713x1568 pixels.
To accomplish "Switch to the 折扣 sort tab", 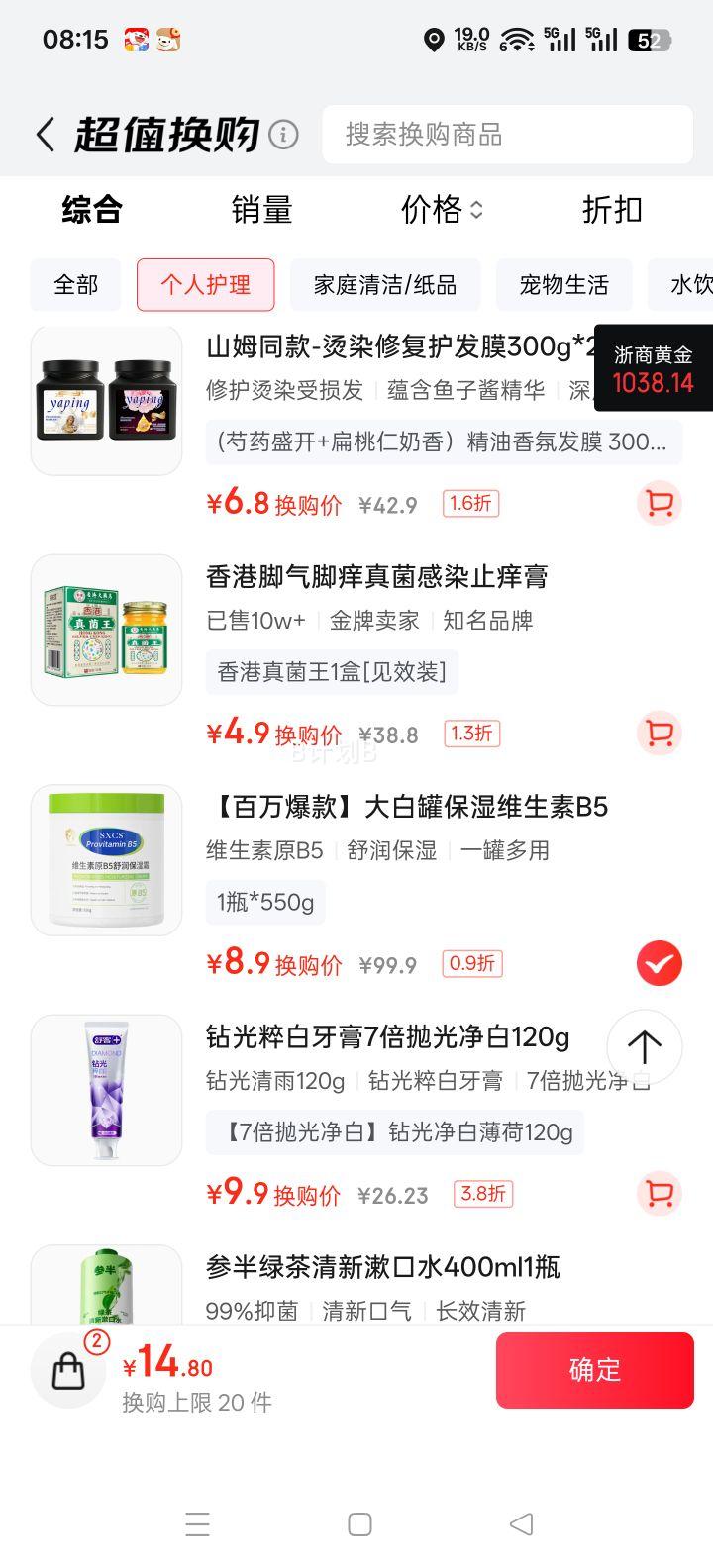I will point(612,210).
